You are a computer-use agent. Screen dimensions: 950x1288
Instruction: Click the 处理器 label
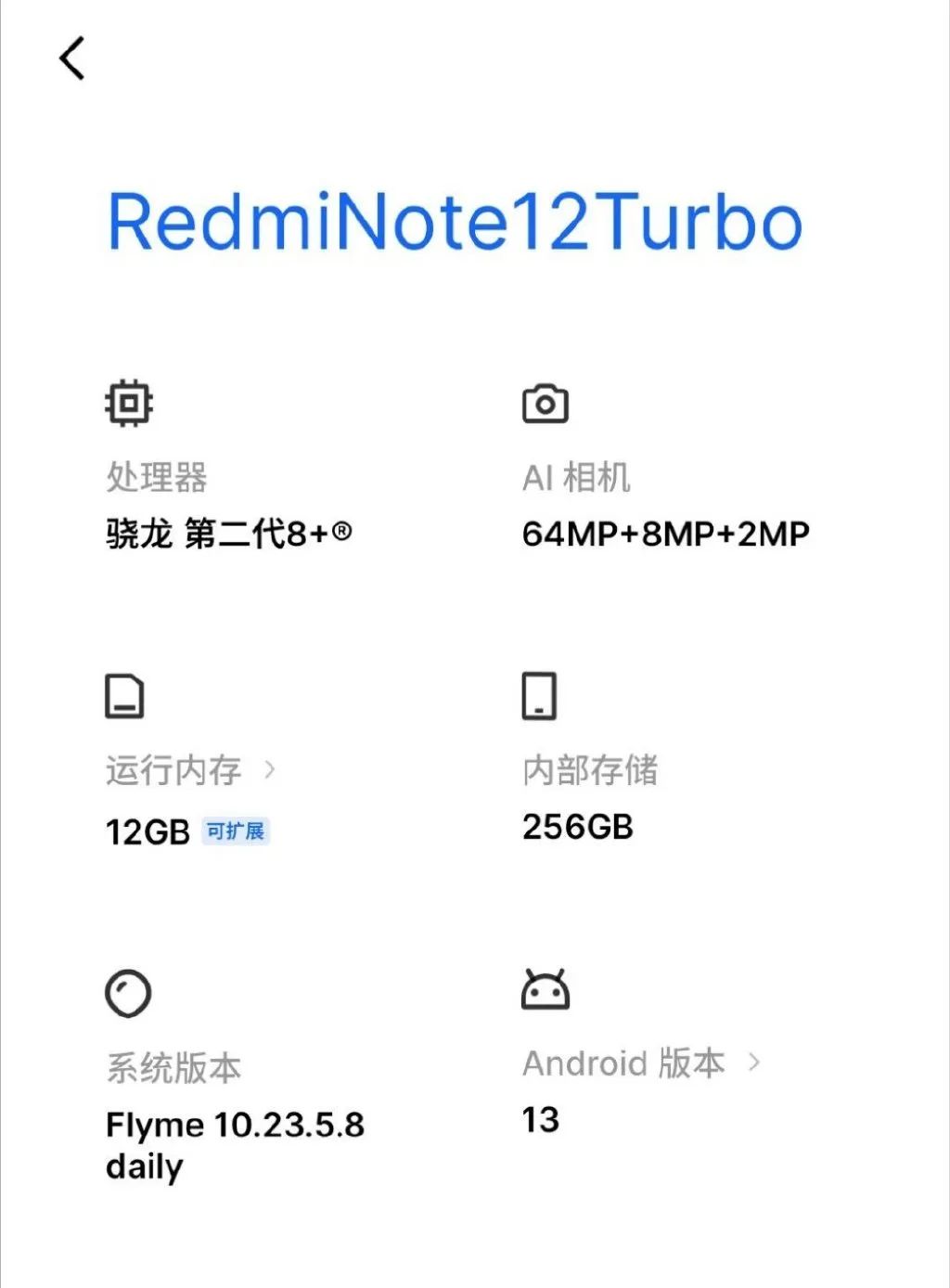click(156, 479)
